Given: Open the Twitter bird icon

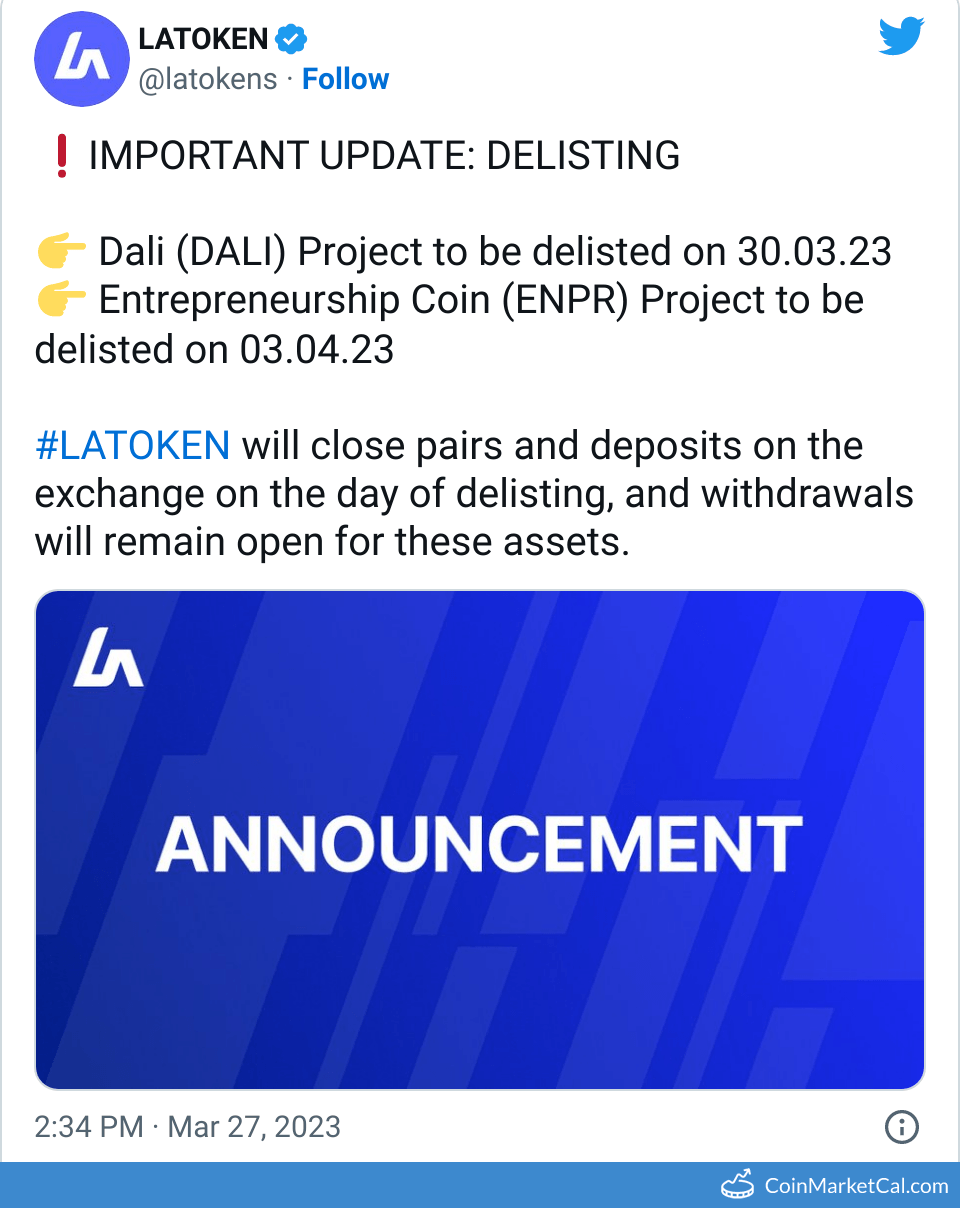Looking at the screenshot, I should point(901,37).
